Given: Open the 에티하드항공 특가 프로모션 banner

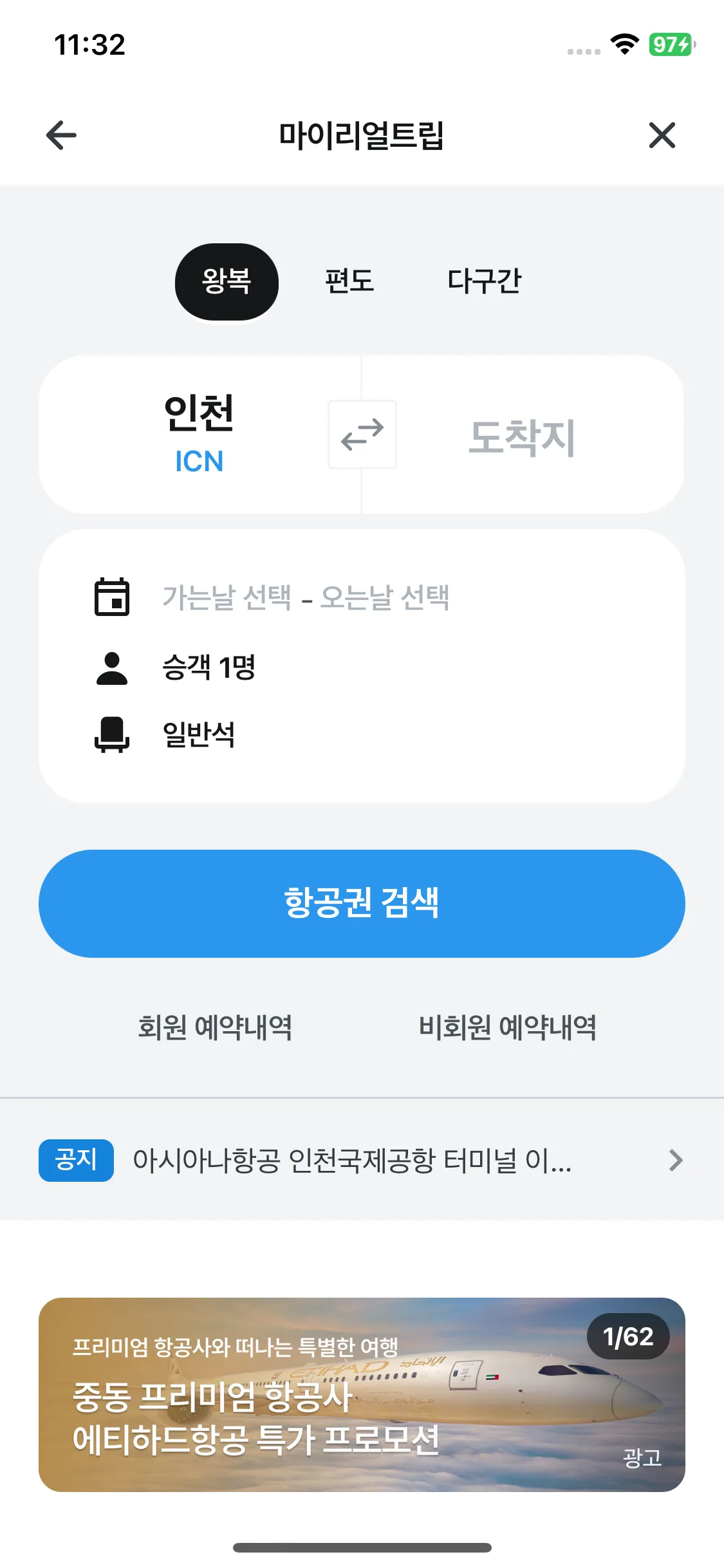Looking at the screenshot, I should pos(362,1394).
